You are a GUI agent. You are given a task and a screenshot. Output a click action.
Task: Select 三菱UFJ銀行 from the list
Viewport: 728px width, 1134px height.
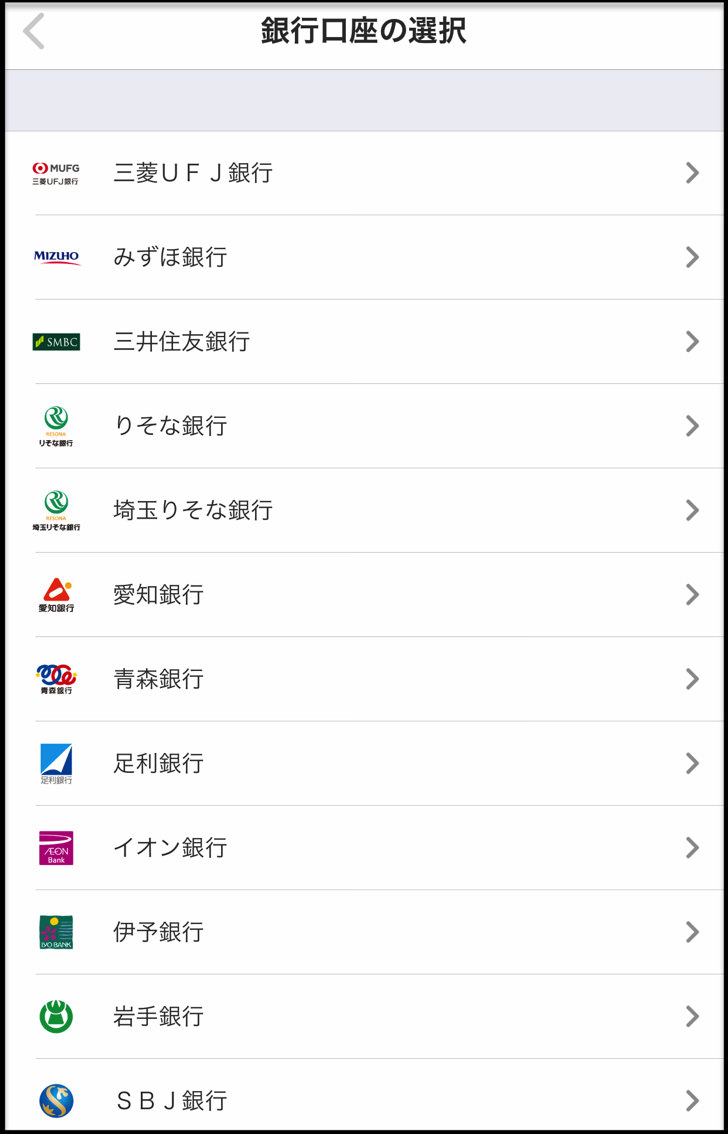point(193,173)
